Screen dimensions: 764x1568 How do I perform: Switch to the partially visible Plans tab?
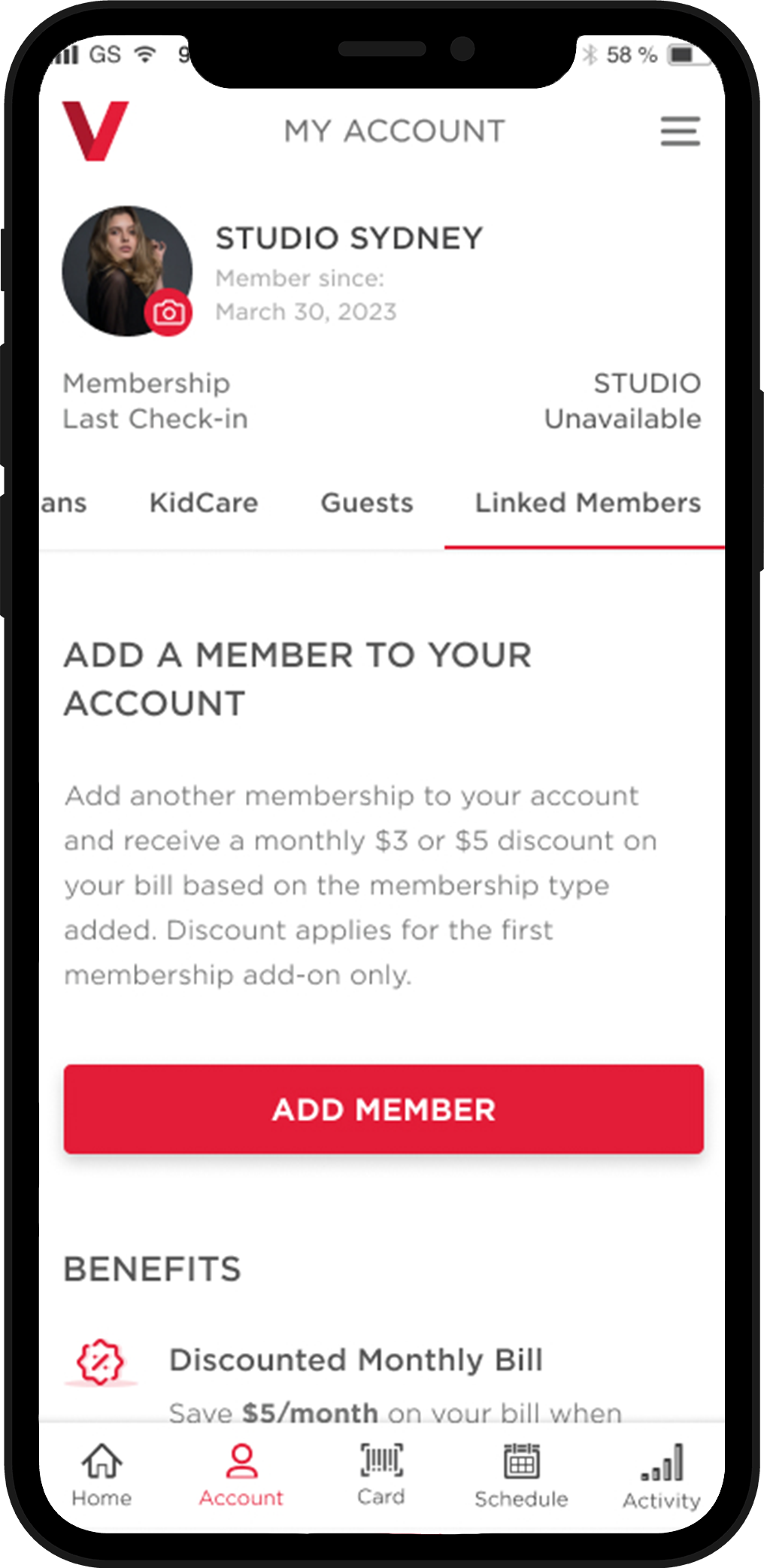[x=64, y=502]
